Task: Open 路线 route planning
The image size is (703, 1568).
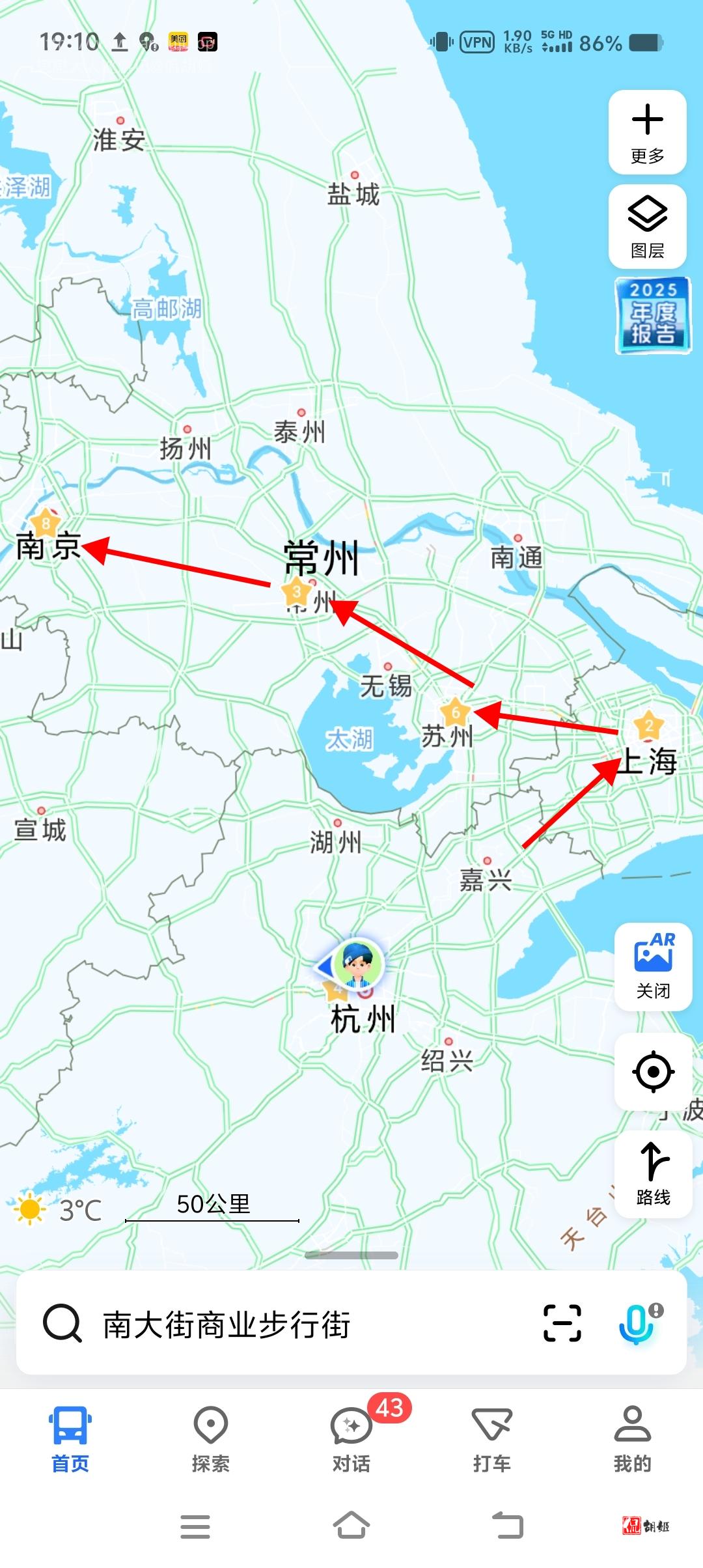Action: coord(653,1173)
